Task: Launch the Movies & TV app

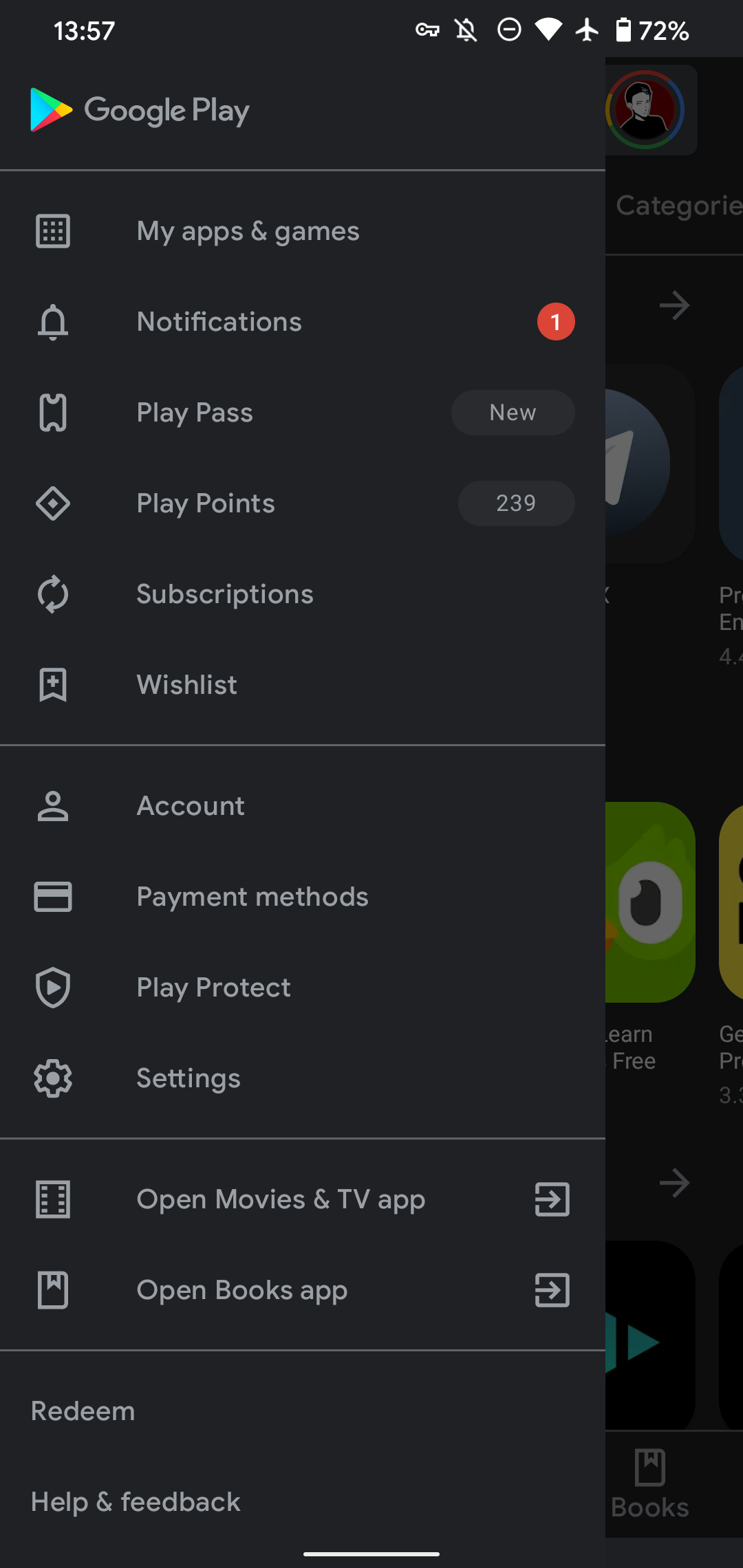Action: (281, 1199)
